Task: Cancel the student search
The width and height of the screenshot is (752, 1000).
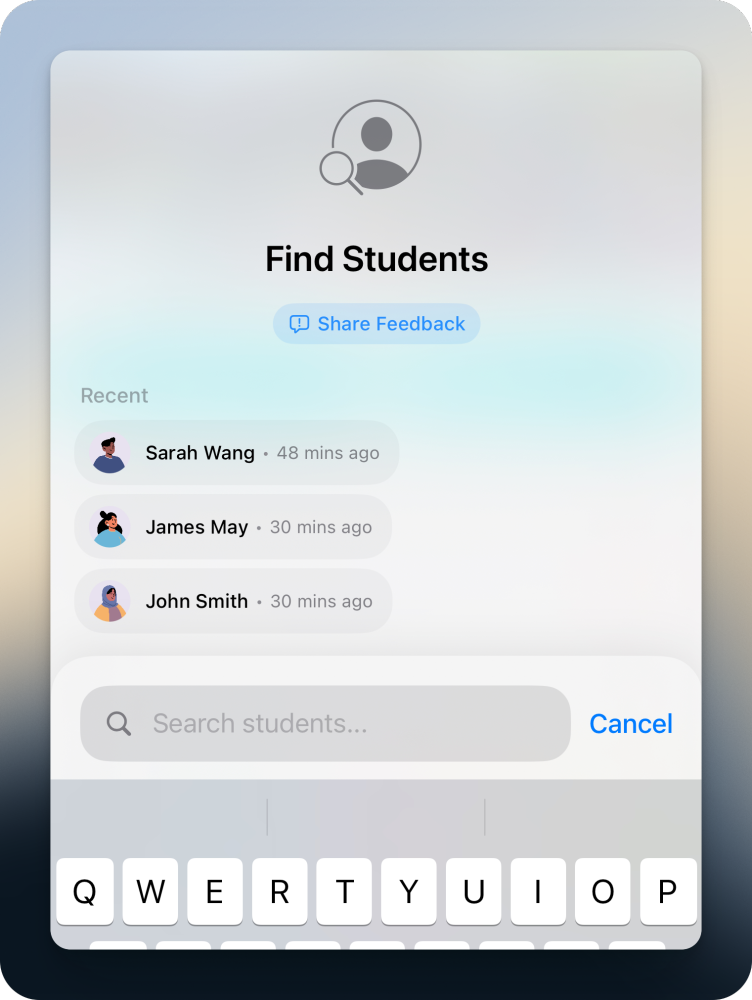Action: (630, 723)
